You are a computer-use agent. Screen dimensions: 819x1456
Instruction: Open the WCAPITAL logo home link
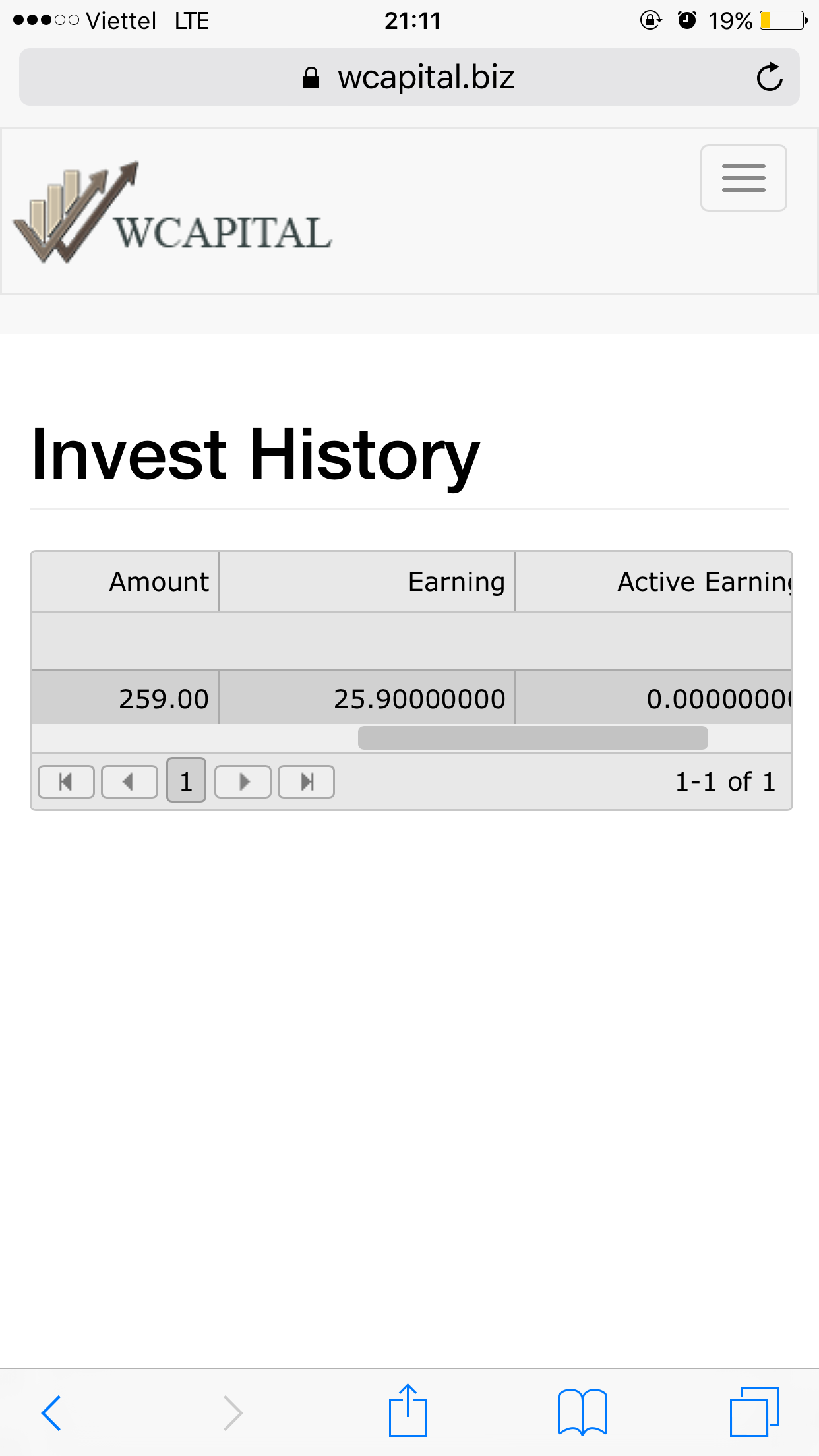tap(173, 212)
